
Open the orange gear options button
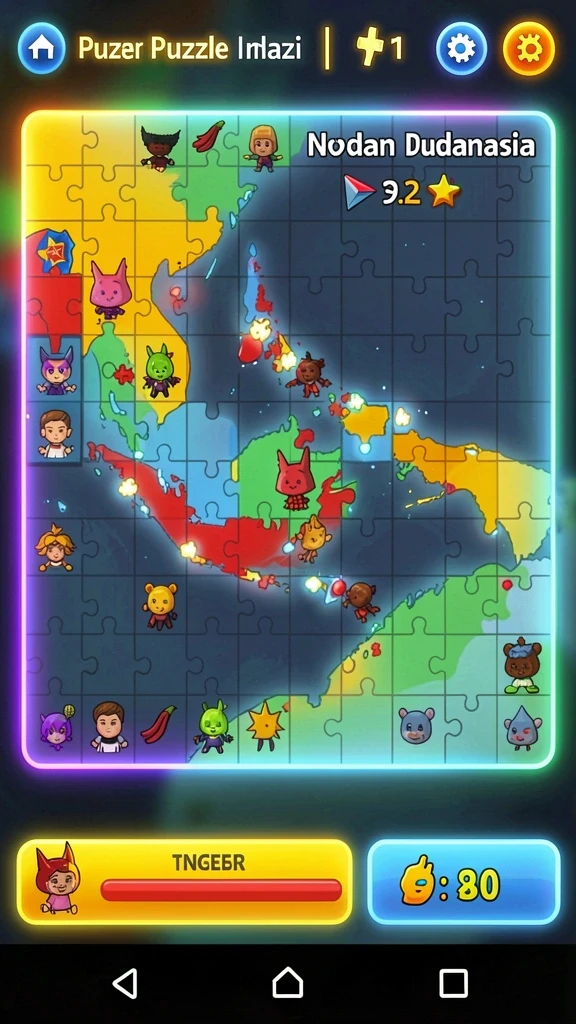pyautogui.click(x=529, y=48)
